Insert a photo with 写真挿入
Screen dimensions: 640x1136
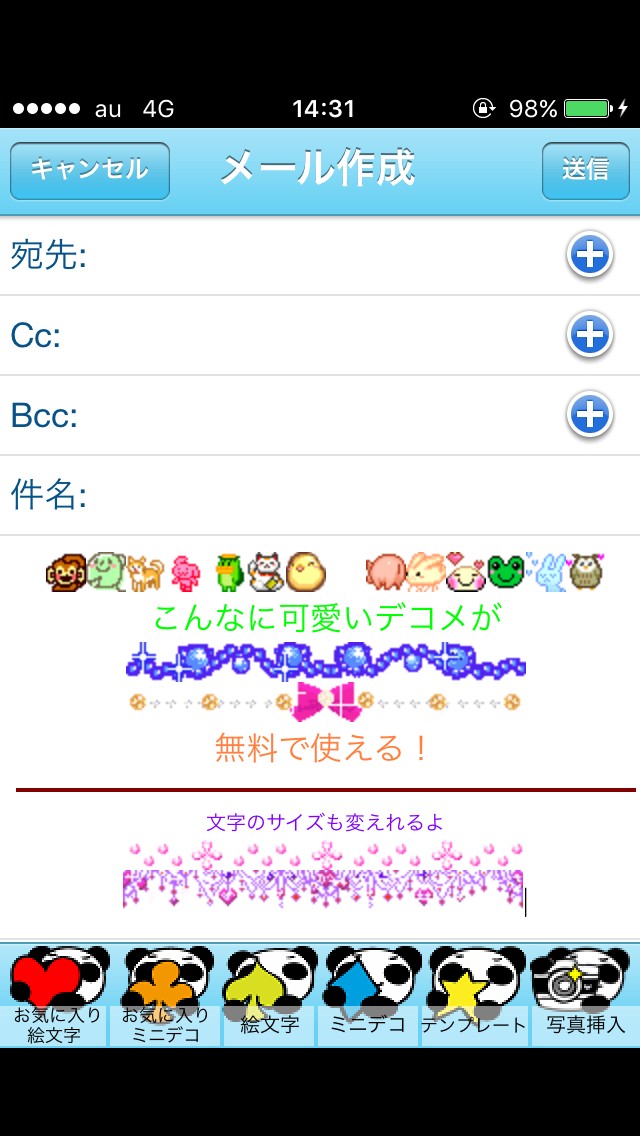585,995
